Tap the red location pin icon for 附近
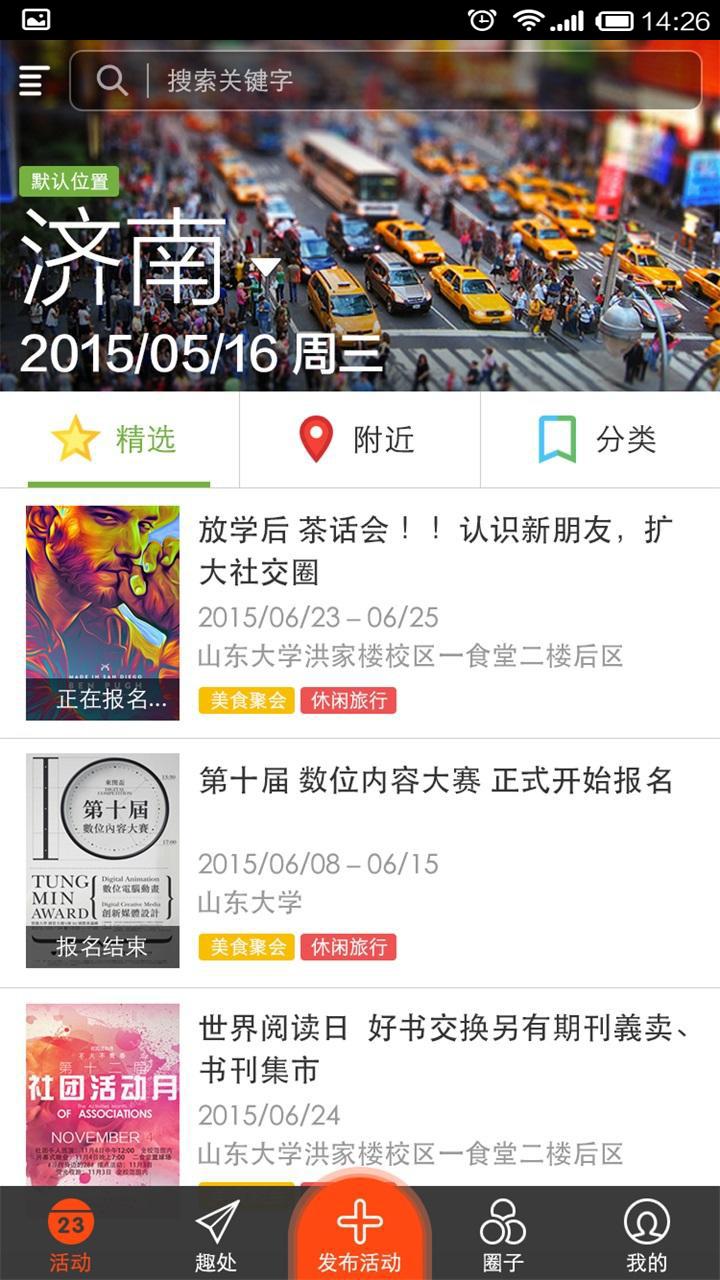 [316, 437]
